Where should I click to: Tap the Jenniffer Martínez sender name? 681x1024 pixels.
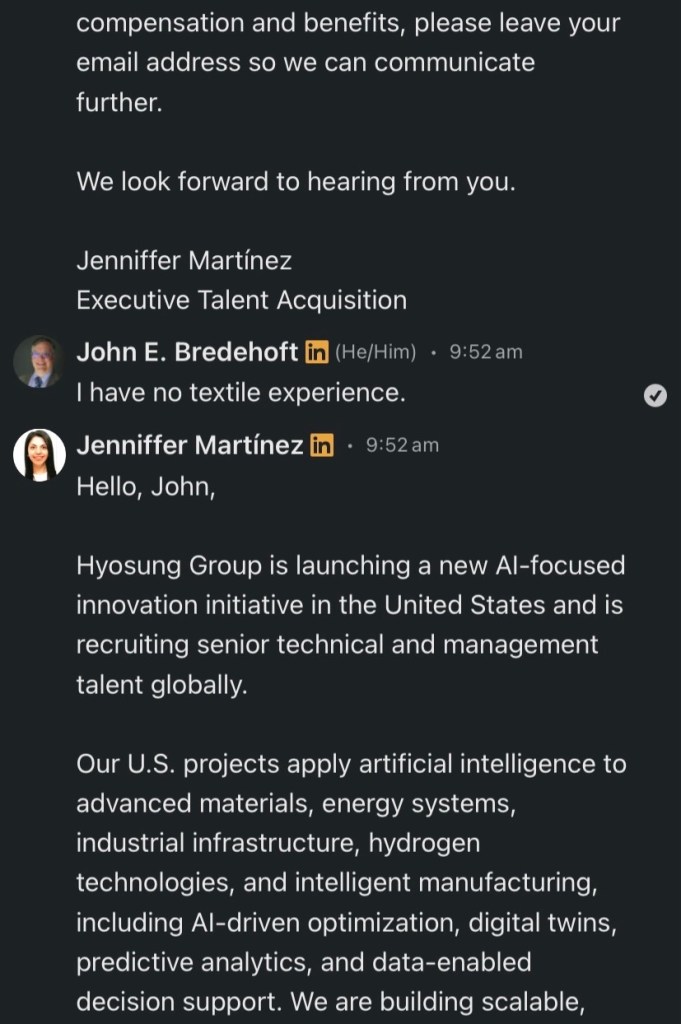(x=190, y=446)
